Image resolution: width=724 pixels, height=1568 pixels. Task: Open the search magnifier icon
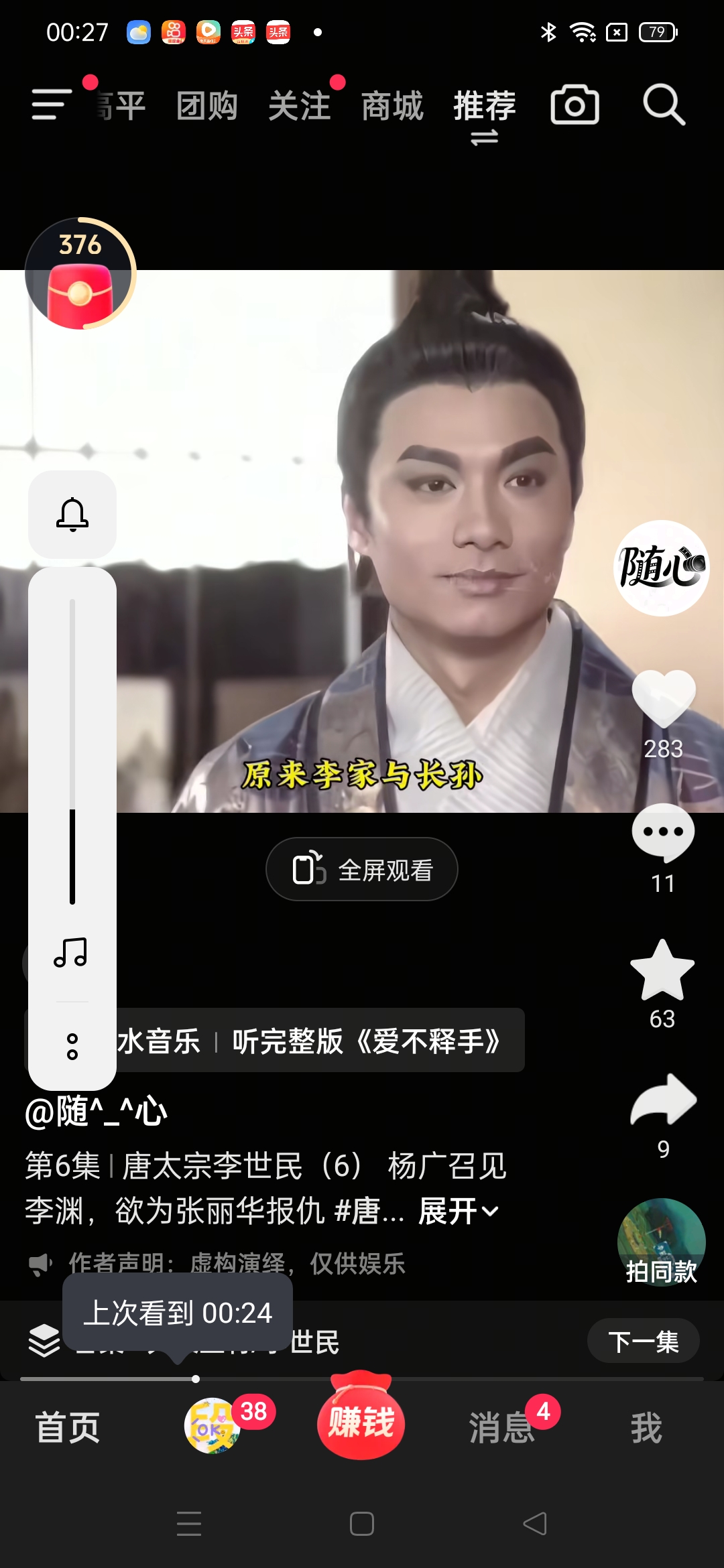click(664, 105)
